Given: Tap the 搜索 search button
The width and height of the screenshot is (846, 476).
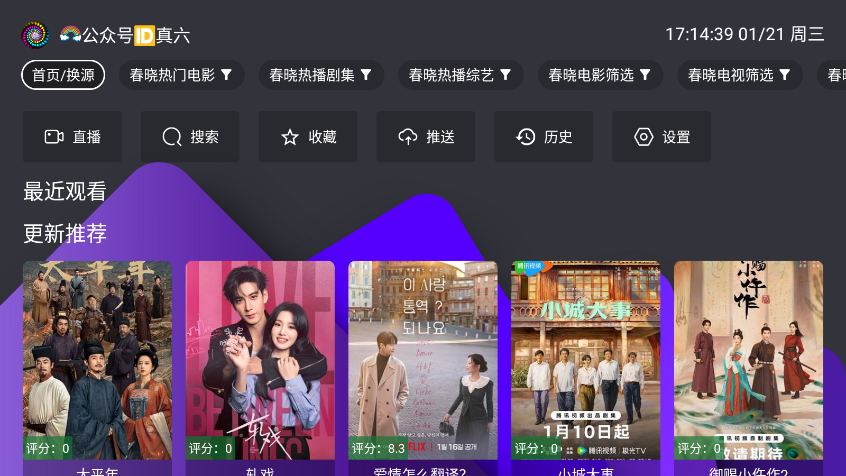Looking at the screenshot, I should coord(190,137).
